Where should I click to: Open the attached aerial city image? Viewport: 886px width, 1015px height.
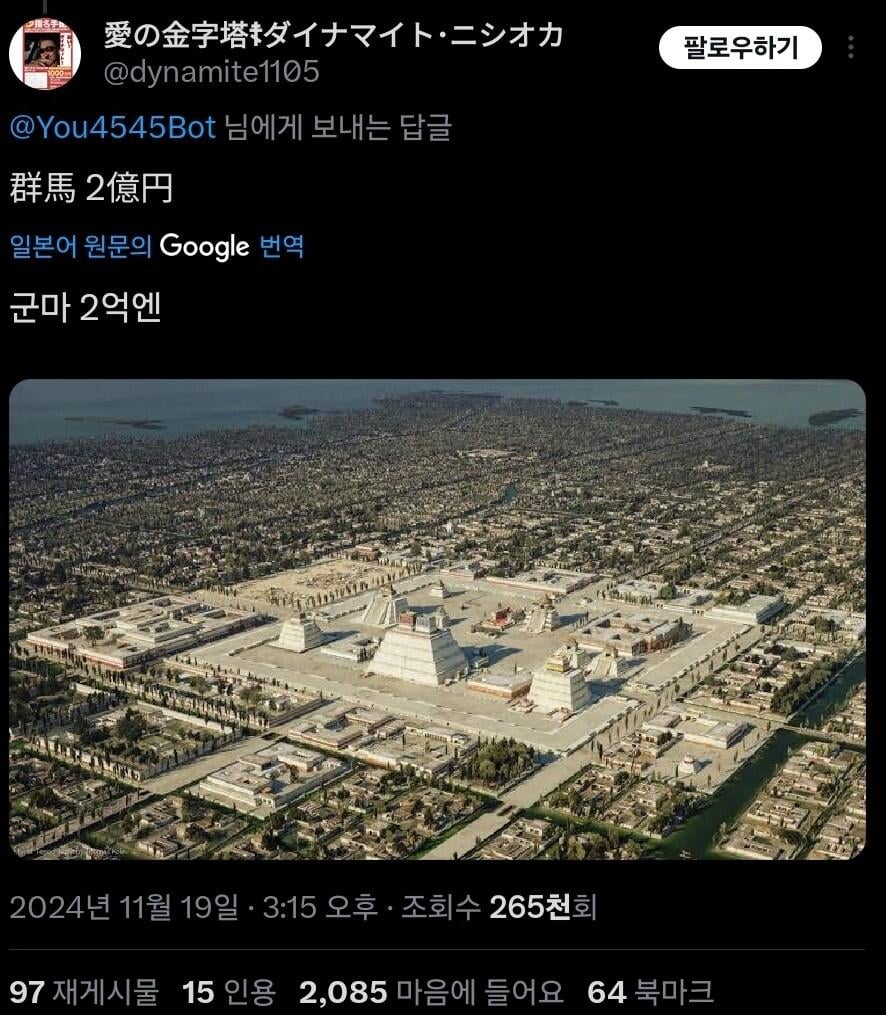[x=437, y=619]
